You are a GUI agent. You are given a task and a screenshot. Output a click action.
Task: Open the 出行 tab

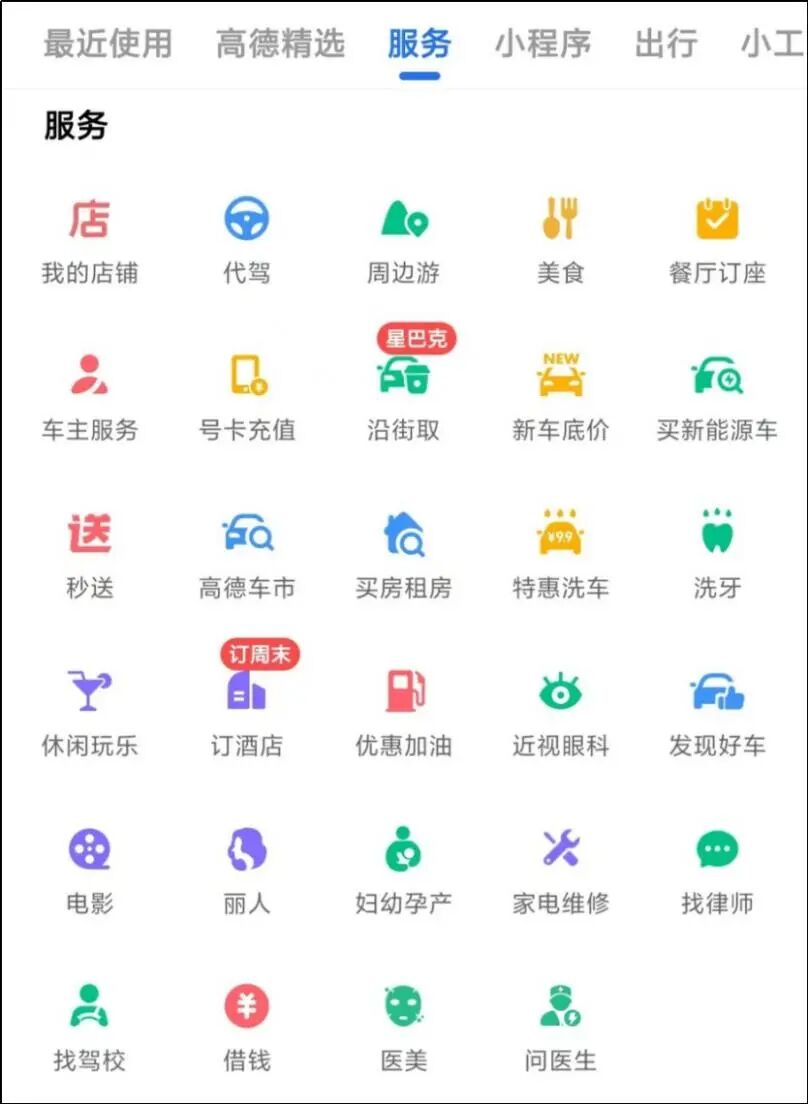[x=666, y=44]
